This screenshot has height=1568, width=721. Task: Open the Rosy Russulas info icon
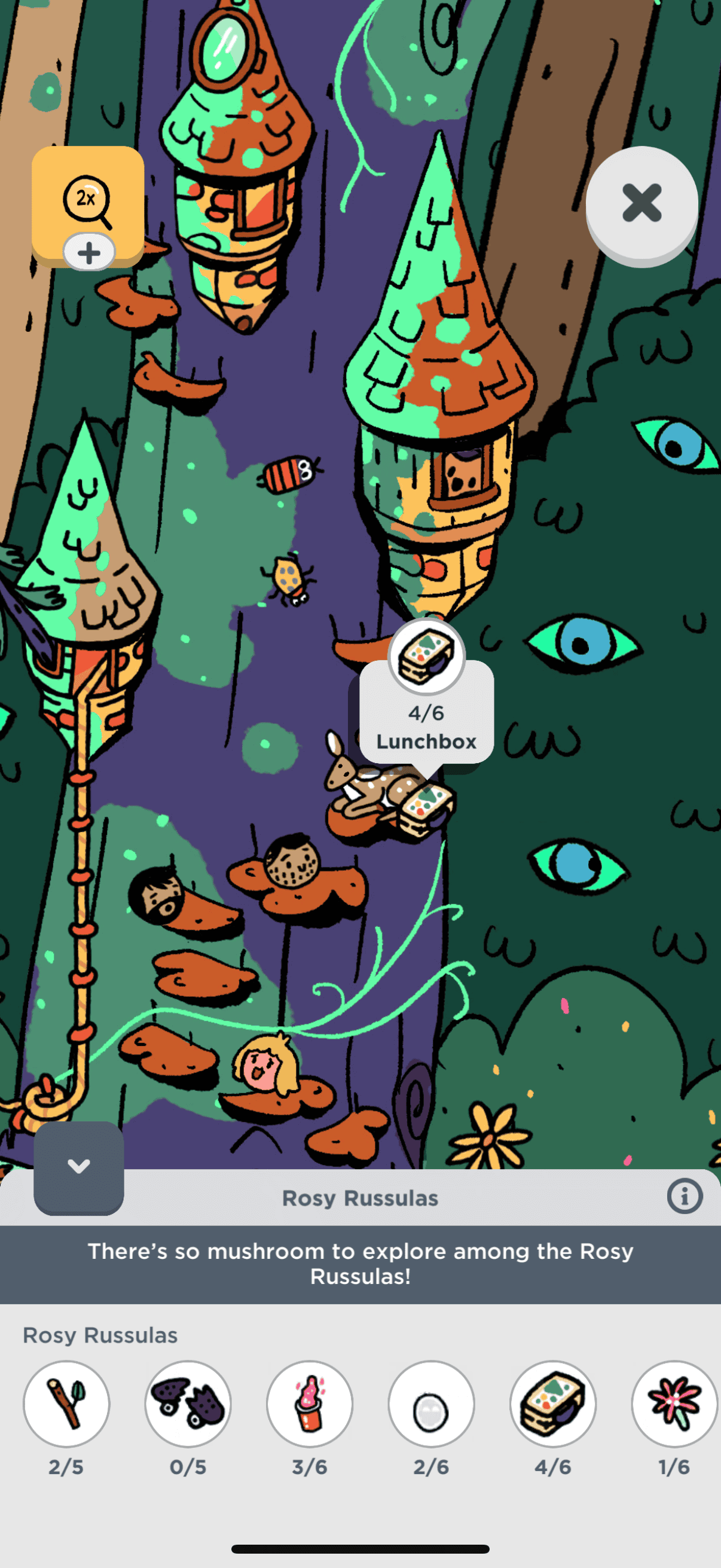pos(684,1197)
